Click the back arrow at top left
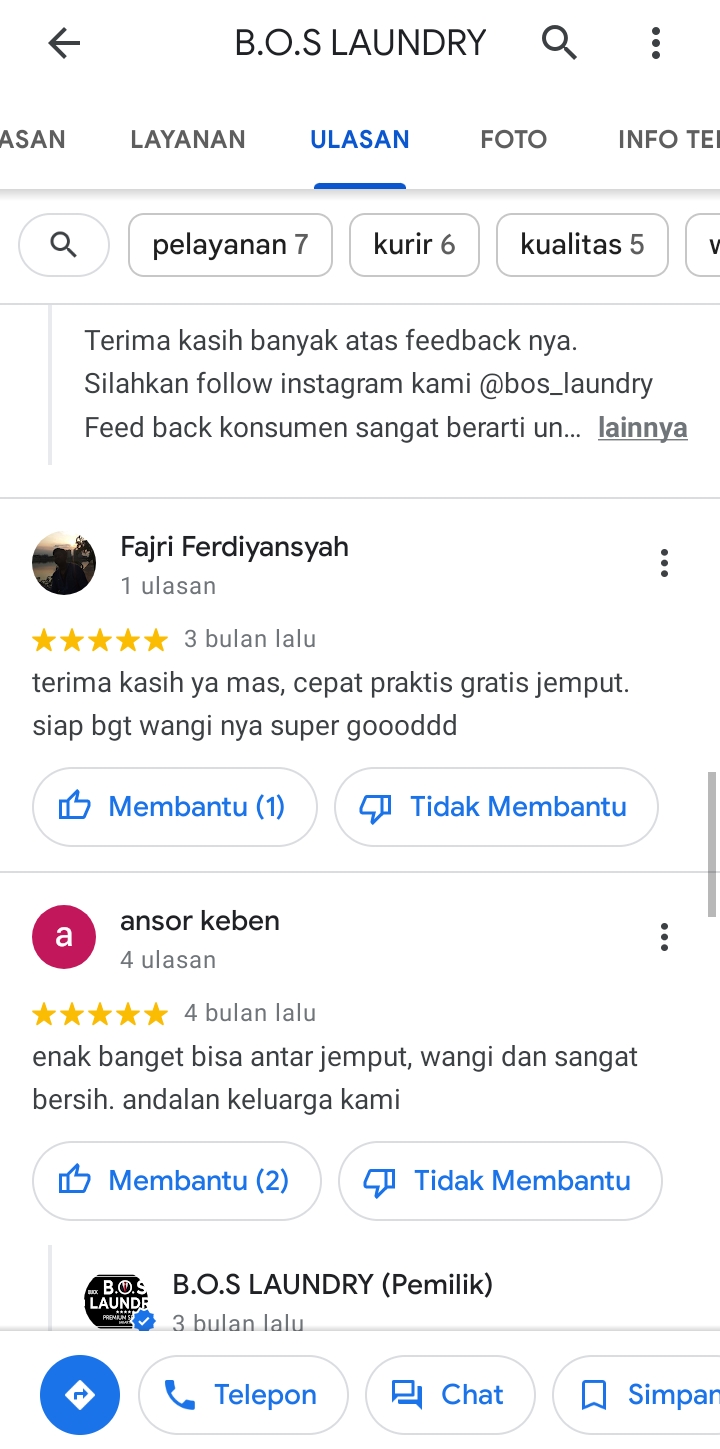This screenshot has height=1449, width=720. coord(64,43)
